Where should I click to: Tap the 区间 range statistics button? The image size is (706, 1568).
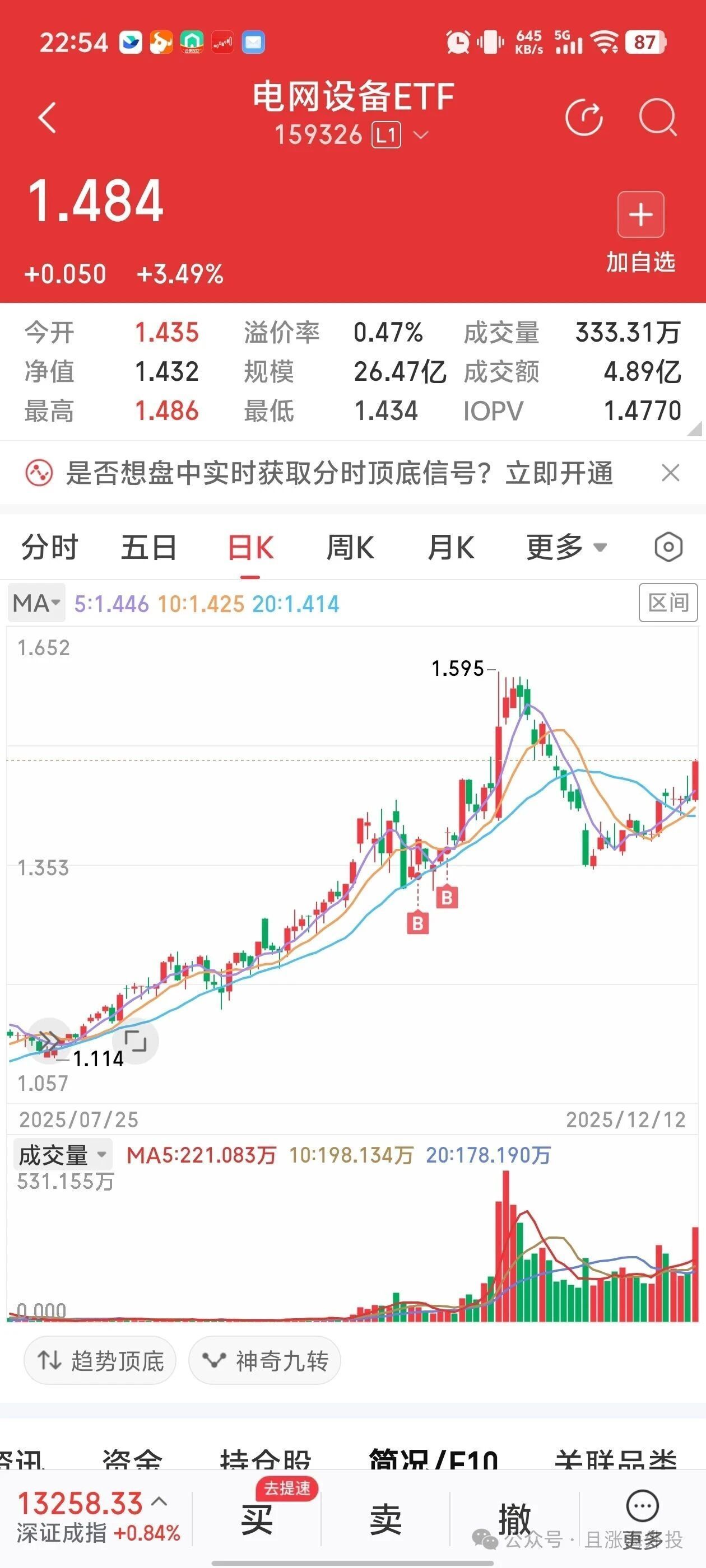668,603
